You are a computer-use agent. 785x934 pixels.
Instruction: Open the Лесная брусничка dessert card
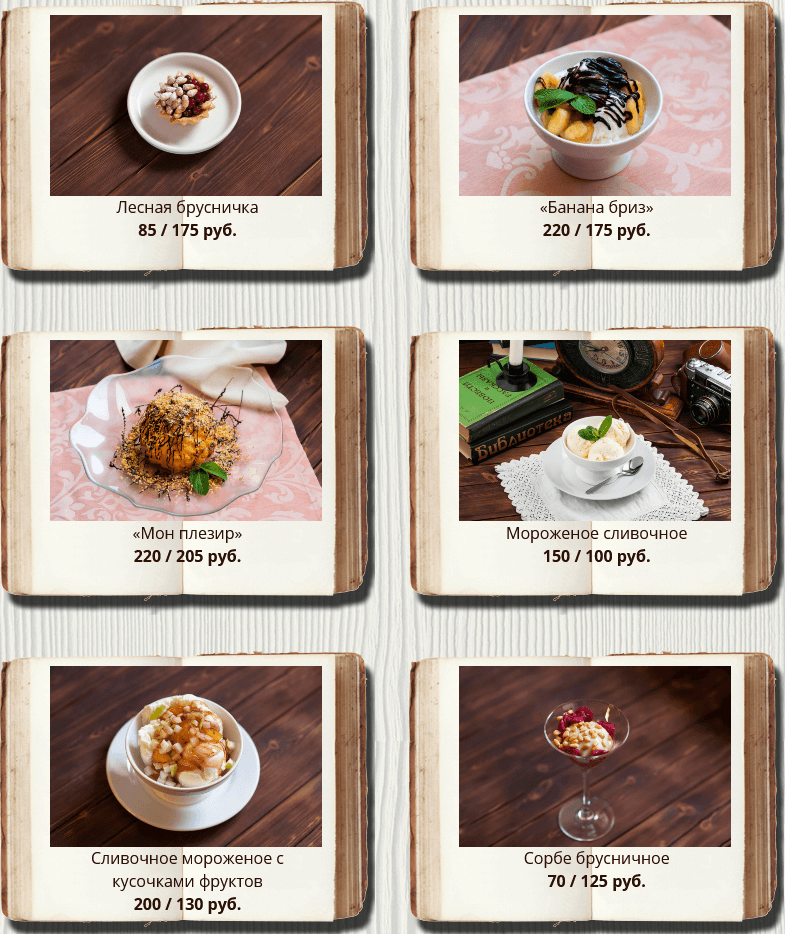tap(186, 106)
